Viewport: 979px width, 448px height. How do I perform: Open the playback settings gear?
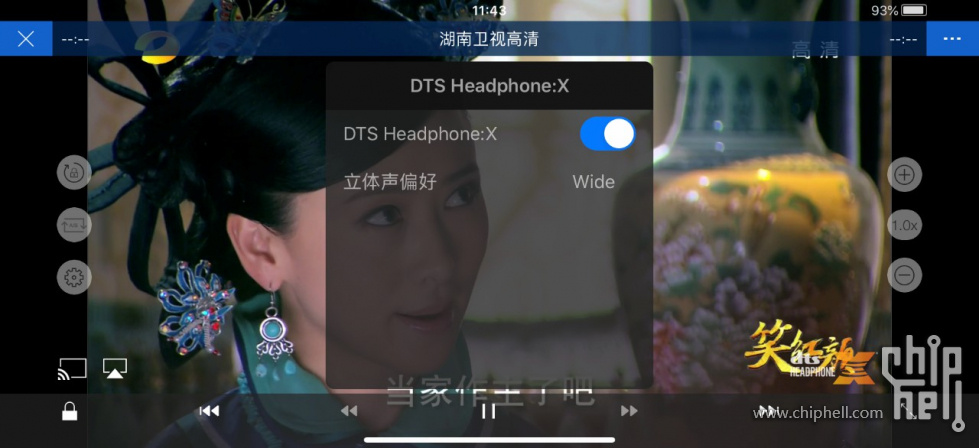click(74, 277)
